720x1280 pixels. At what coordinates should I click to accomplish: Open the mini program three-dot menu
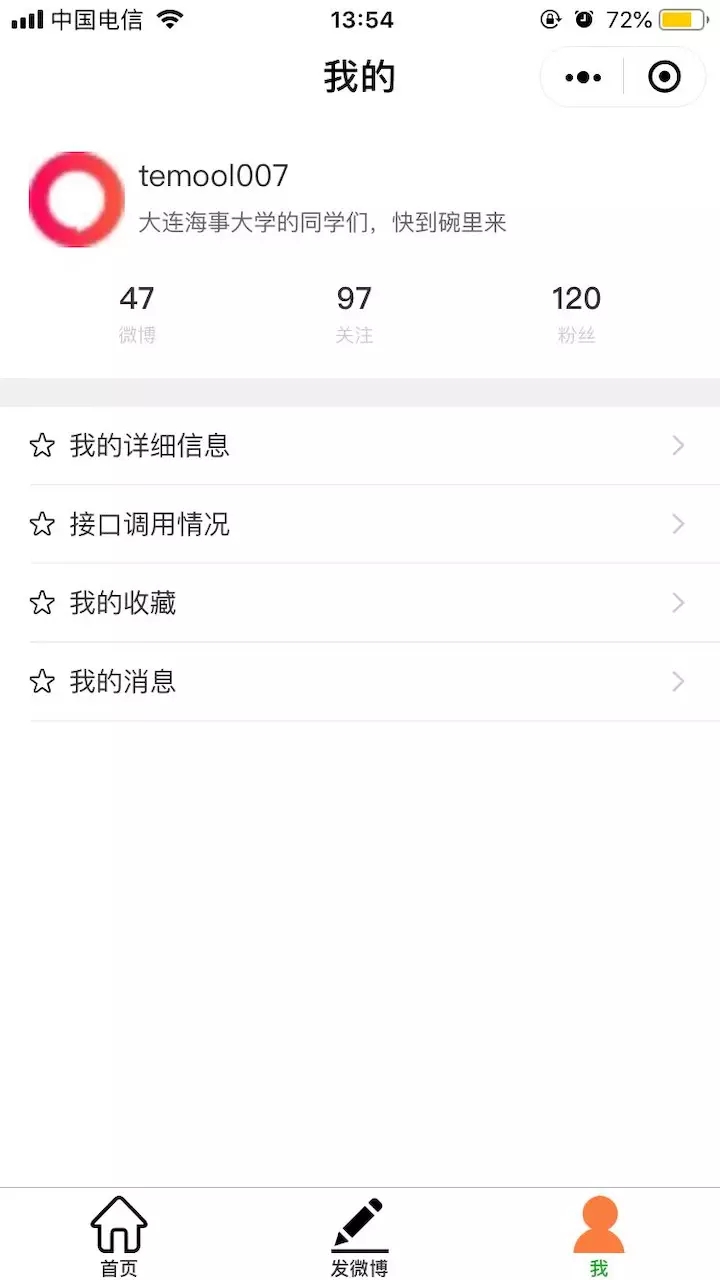(x=583, y=77)
